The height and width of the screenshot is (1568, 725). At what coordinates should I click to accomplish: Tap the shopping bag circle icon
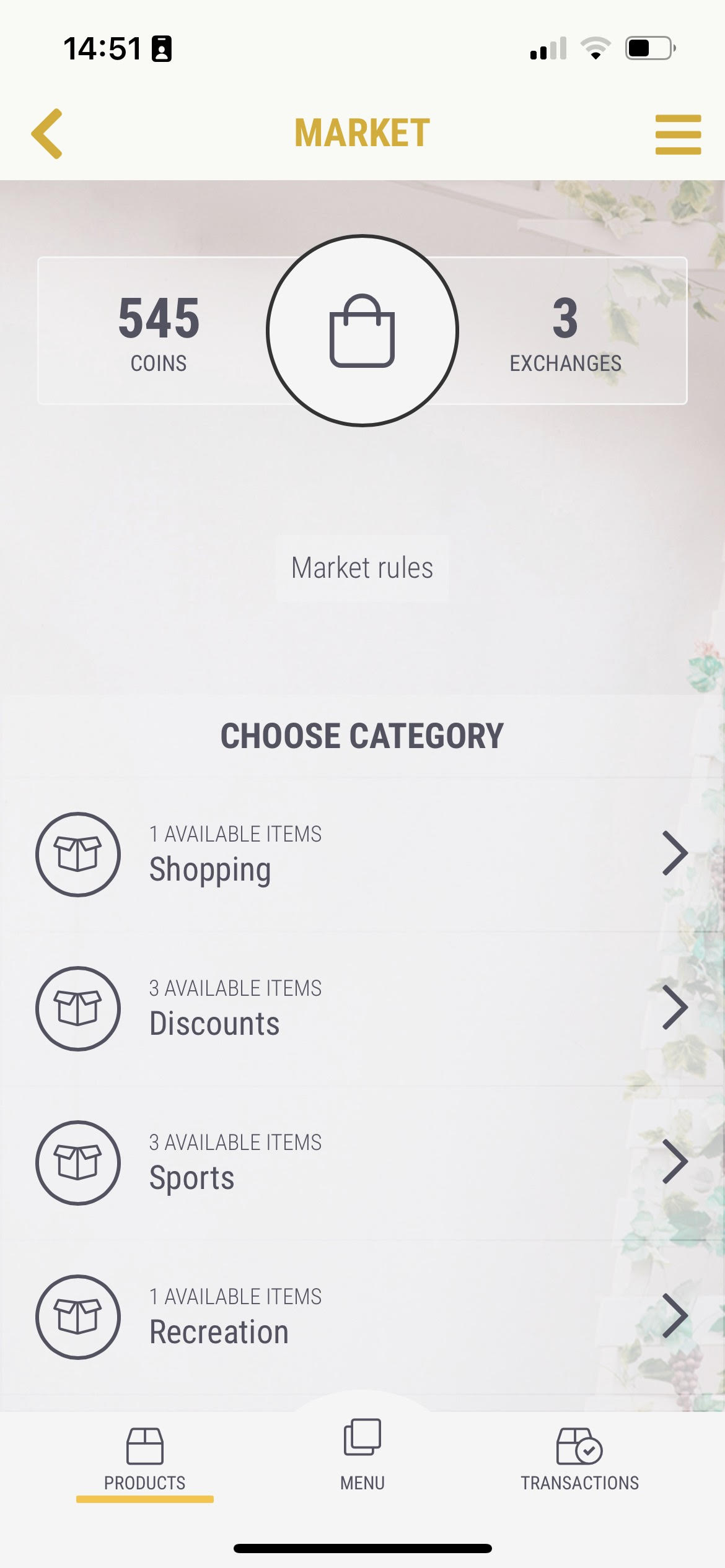(362, 331)
